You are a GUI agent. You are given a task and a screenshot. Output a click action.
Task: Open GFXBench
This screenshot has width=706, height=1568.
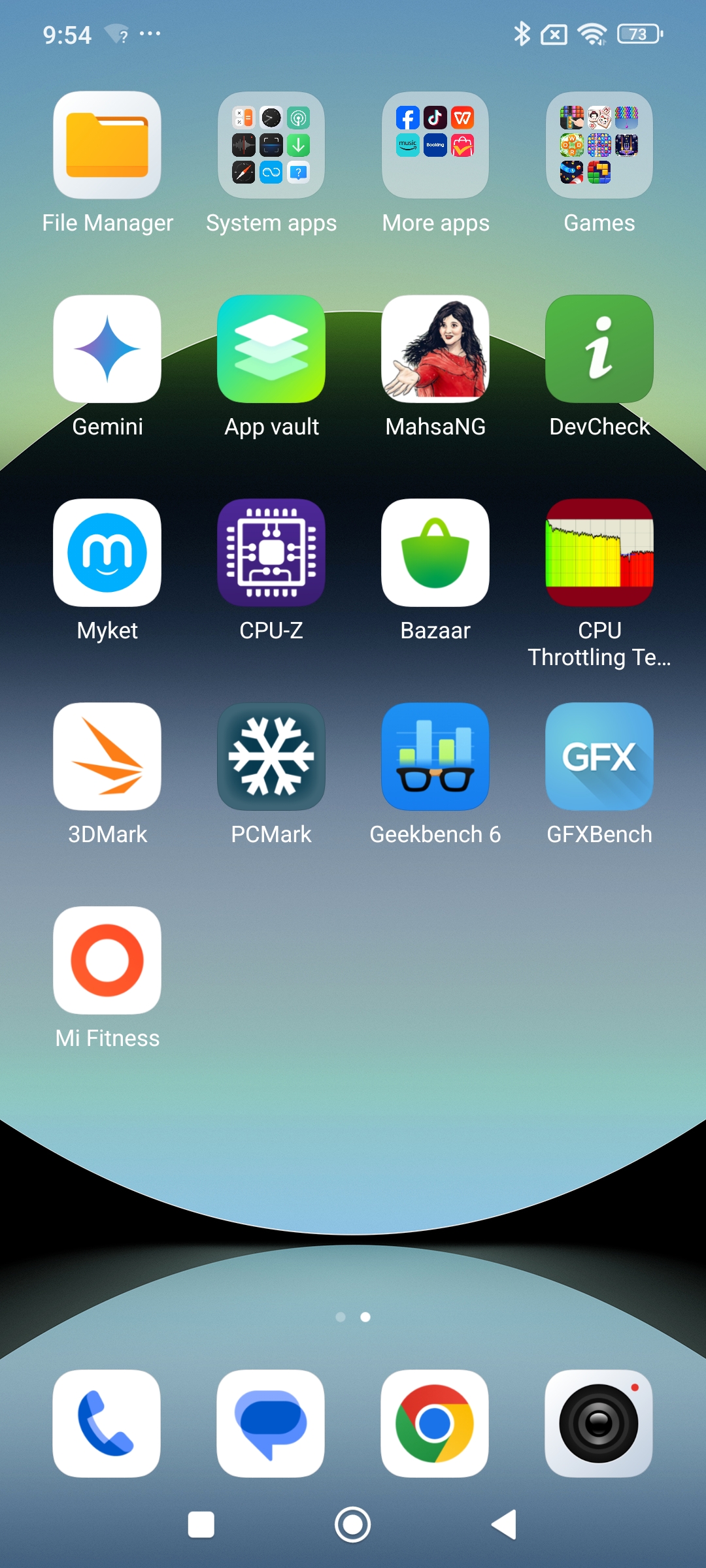pos(599,757)
